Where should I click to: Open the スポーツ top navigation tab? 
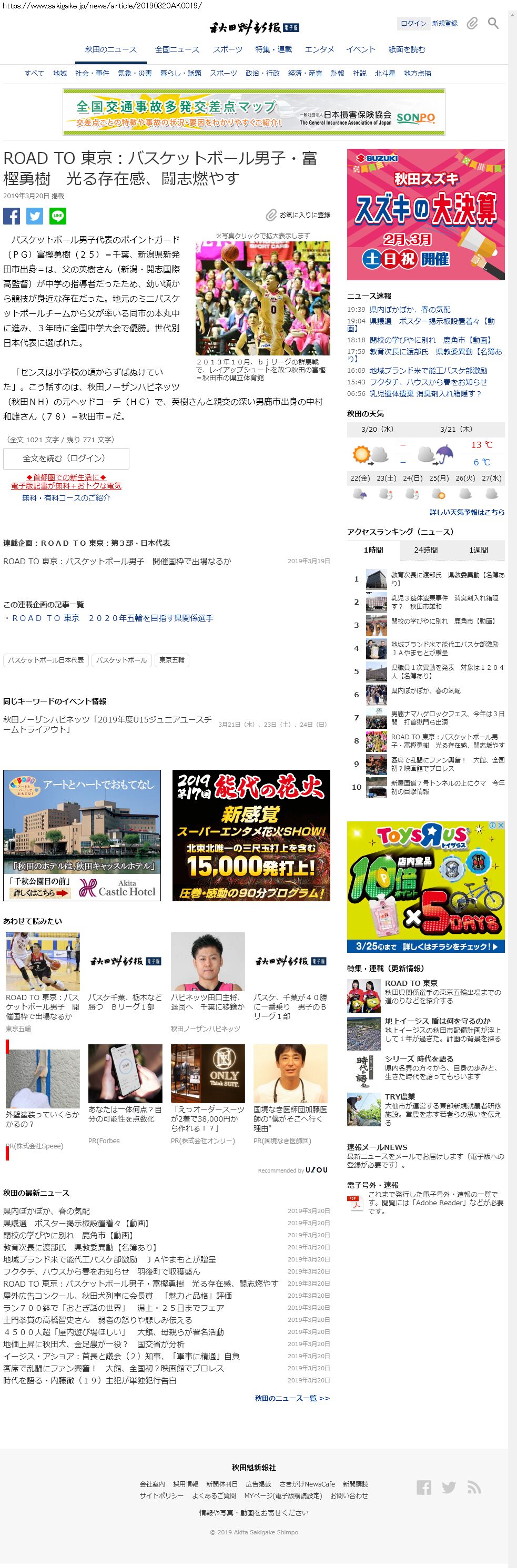[228, 49]
